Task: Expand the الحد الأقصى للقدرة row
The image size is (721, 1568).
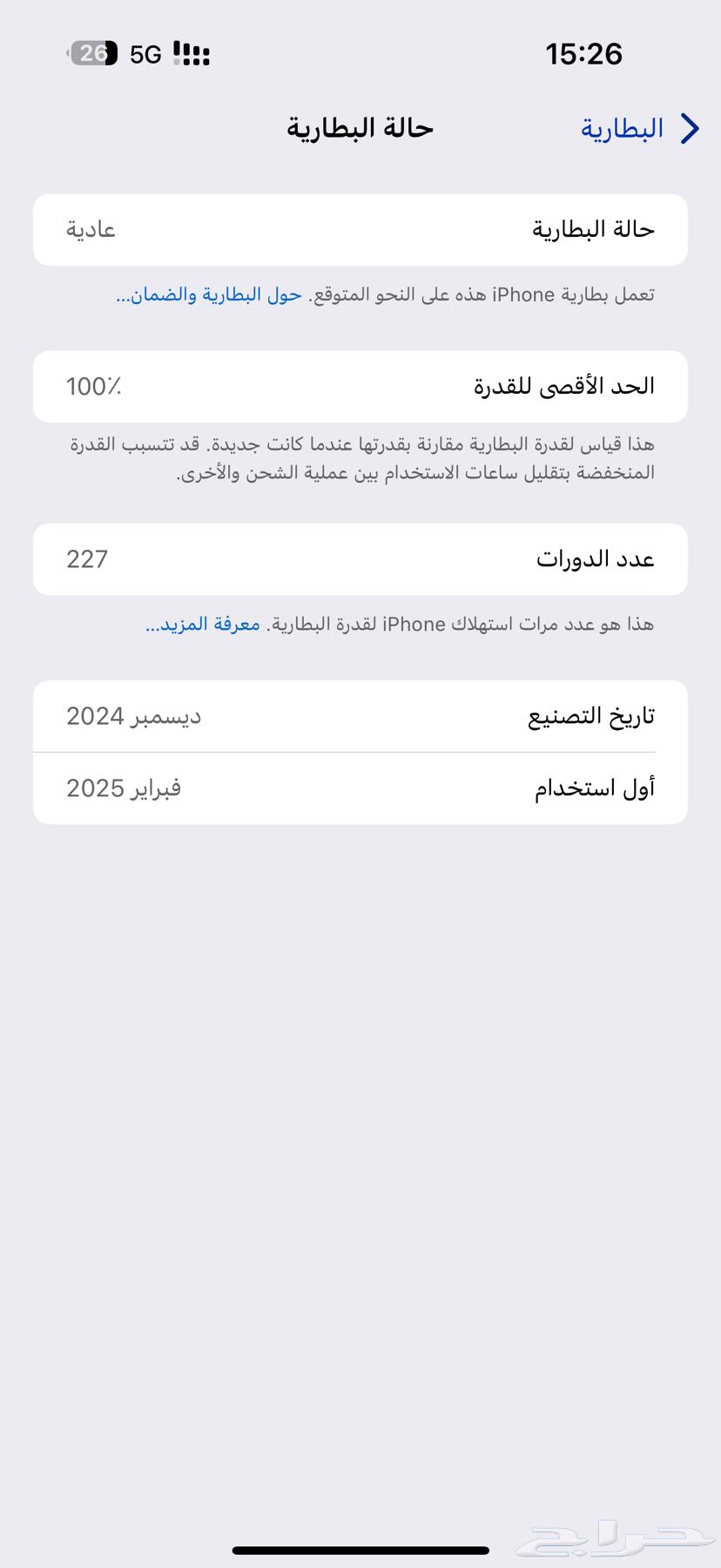Action: tap(360, 386)
